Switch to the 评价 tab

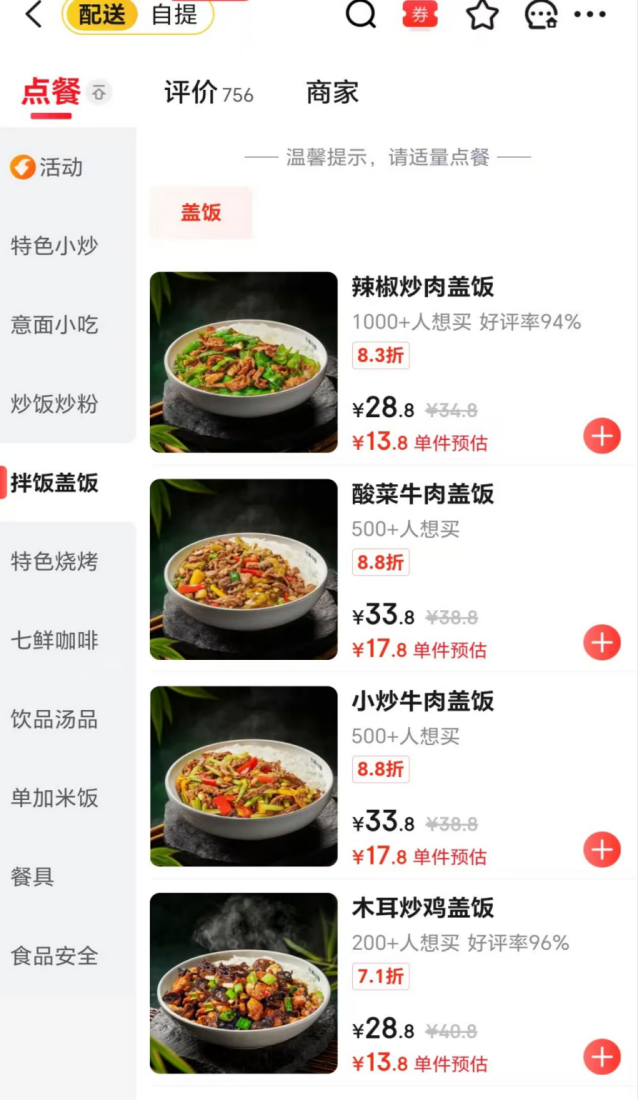click(208, 93)
